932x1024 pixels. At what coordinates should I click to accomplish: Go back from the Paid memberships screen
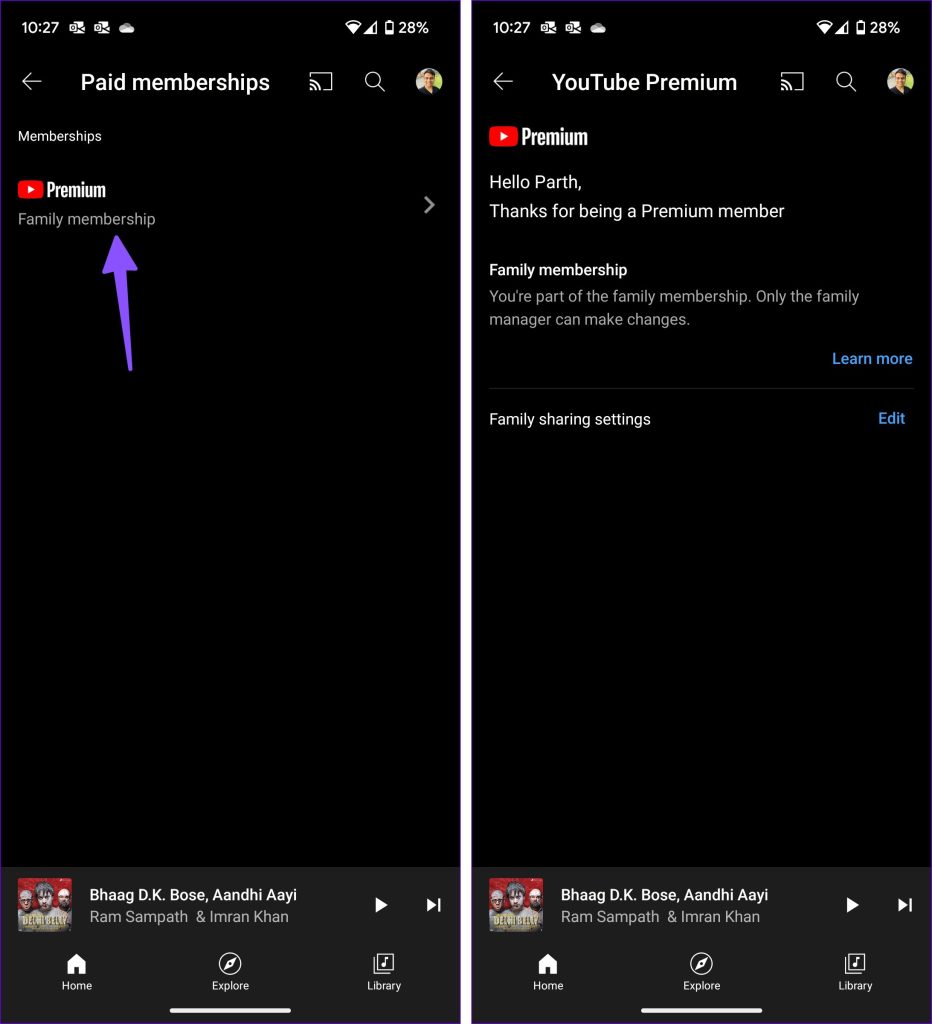(32, 82)
